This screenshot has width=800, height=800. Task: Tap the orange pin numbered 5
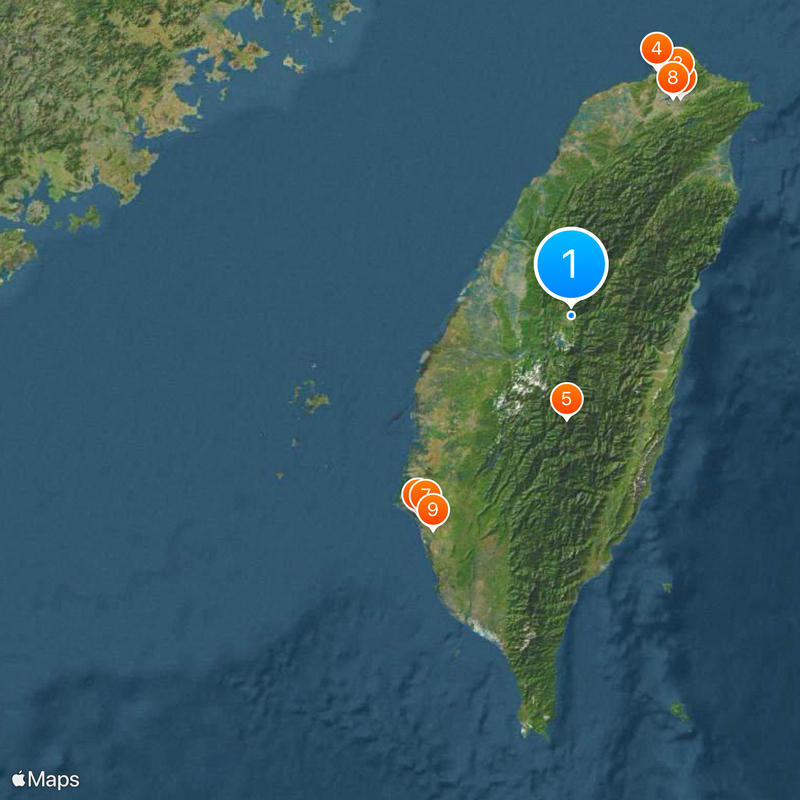566,399
